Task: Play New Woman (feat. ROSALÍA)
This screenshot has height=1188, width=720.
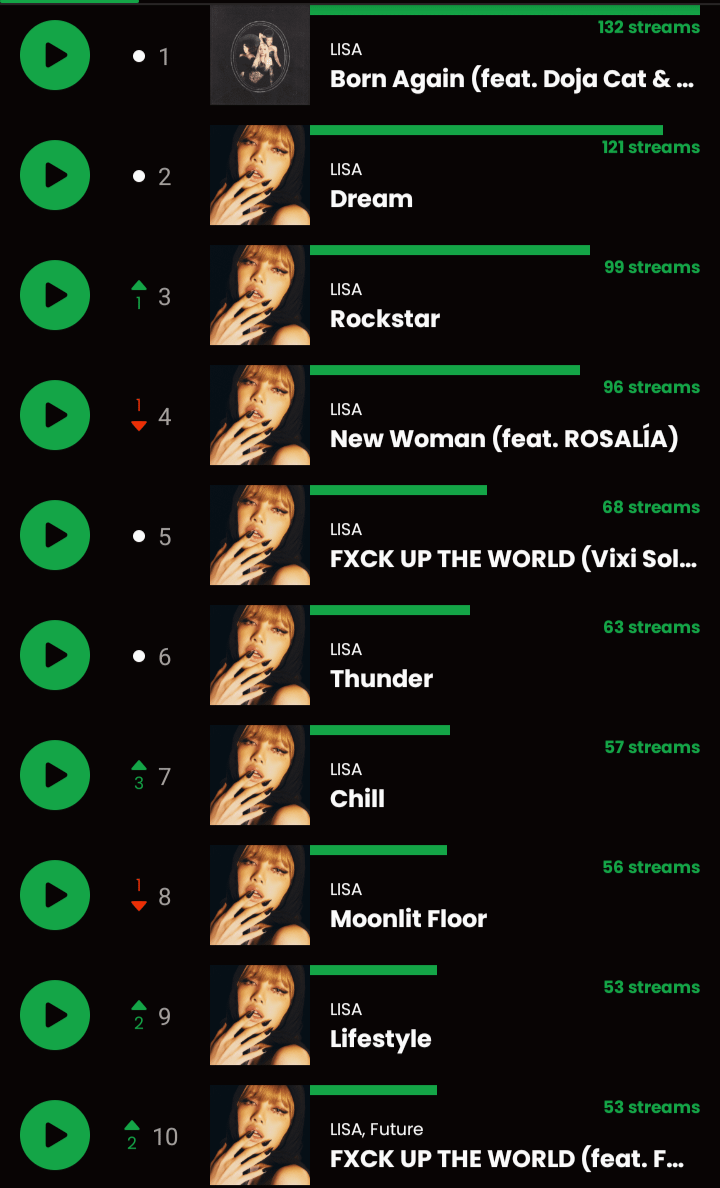Action: 55,415
